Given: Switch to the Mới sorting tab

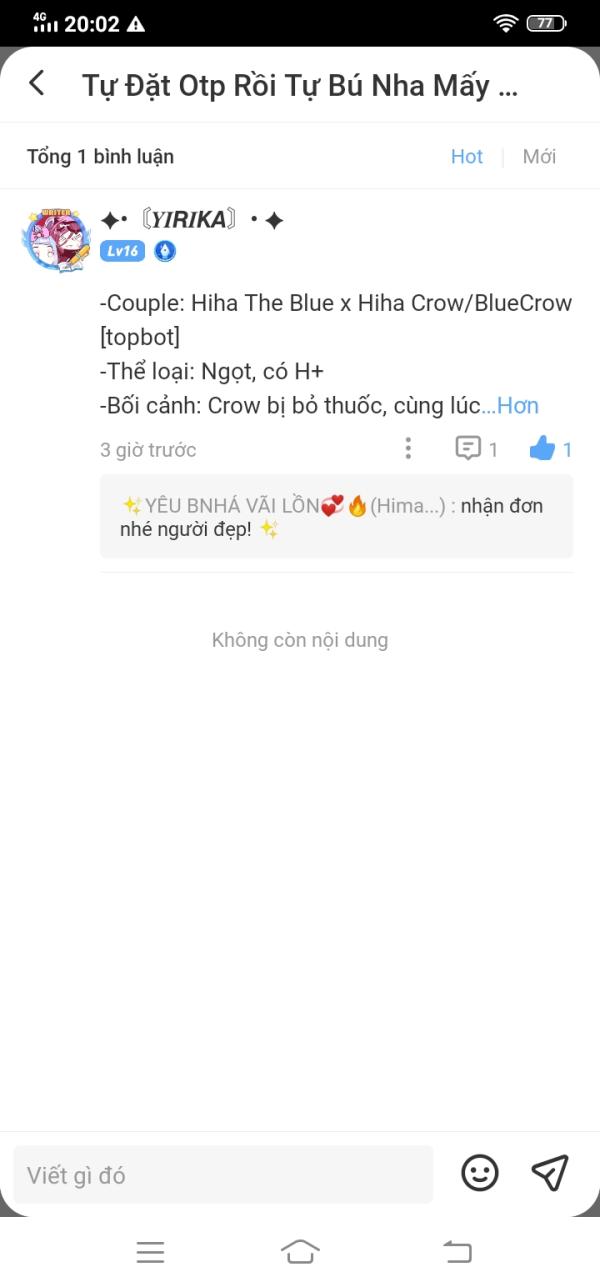Looking at the screenshot, I should (539, 156).
